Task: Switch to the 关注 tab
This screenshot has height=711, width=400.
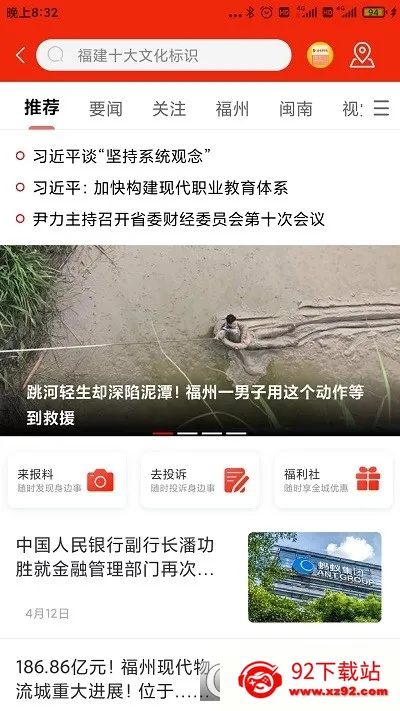Action: [x=169, y=109]
